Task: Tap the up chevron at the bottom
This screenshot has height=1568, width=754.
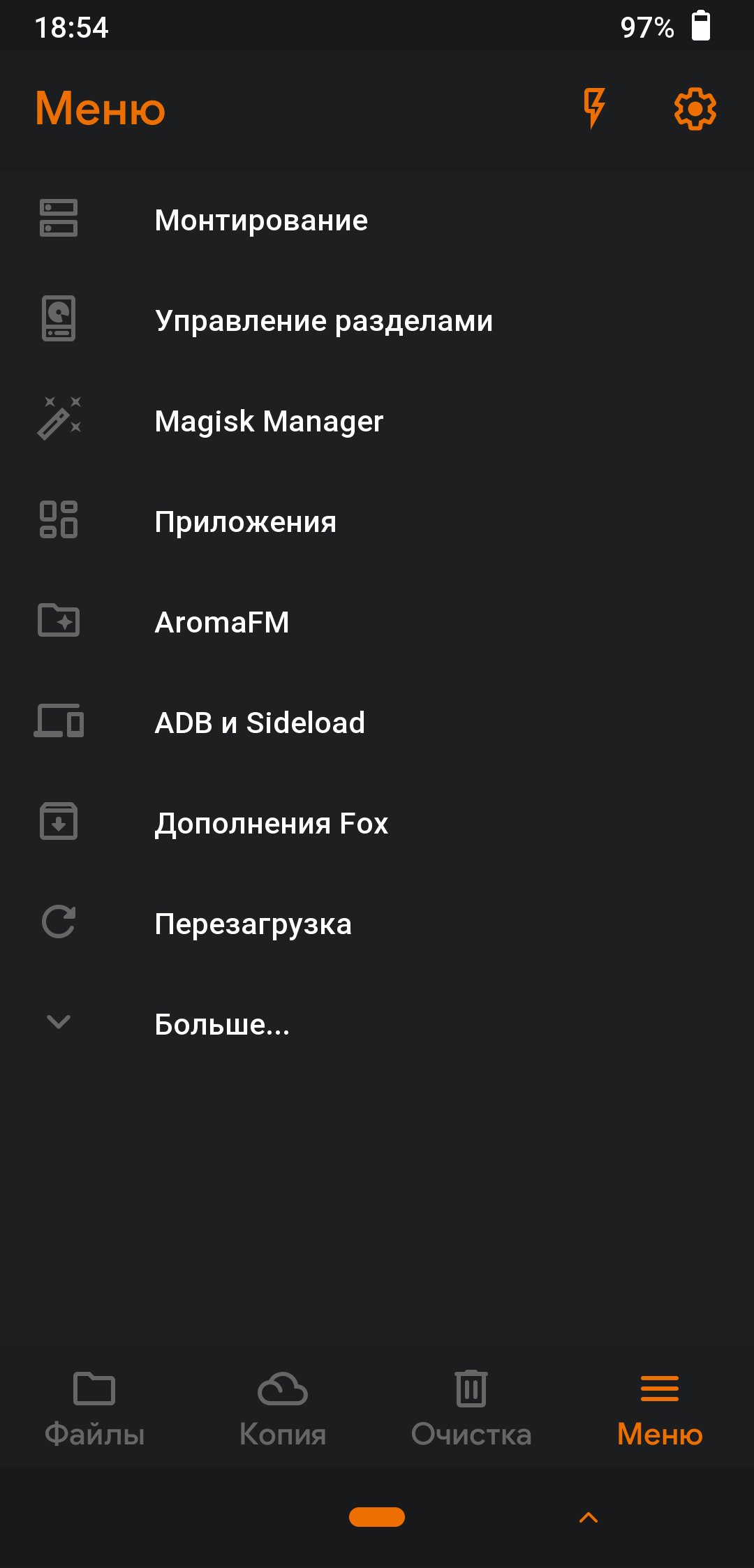Action: [589, 1518]
